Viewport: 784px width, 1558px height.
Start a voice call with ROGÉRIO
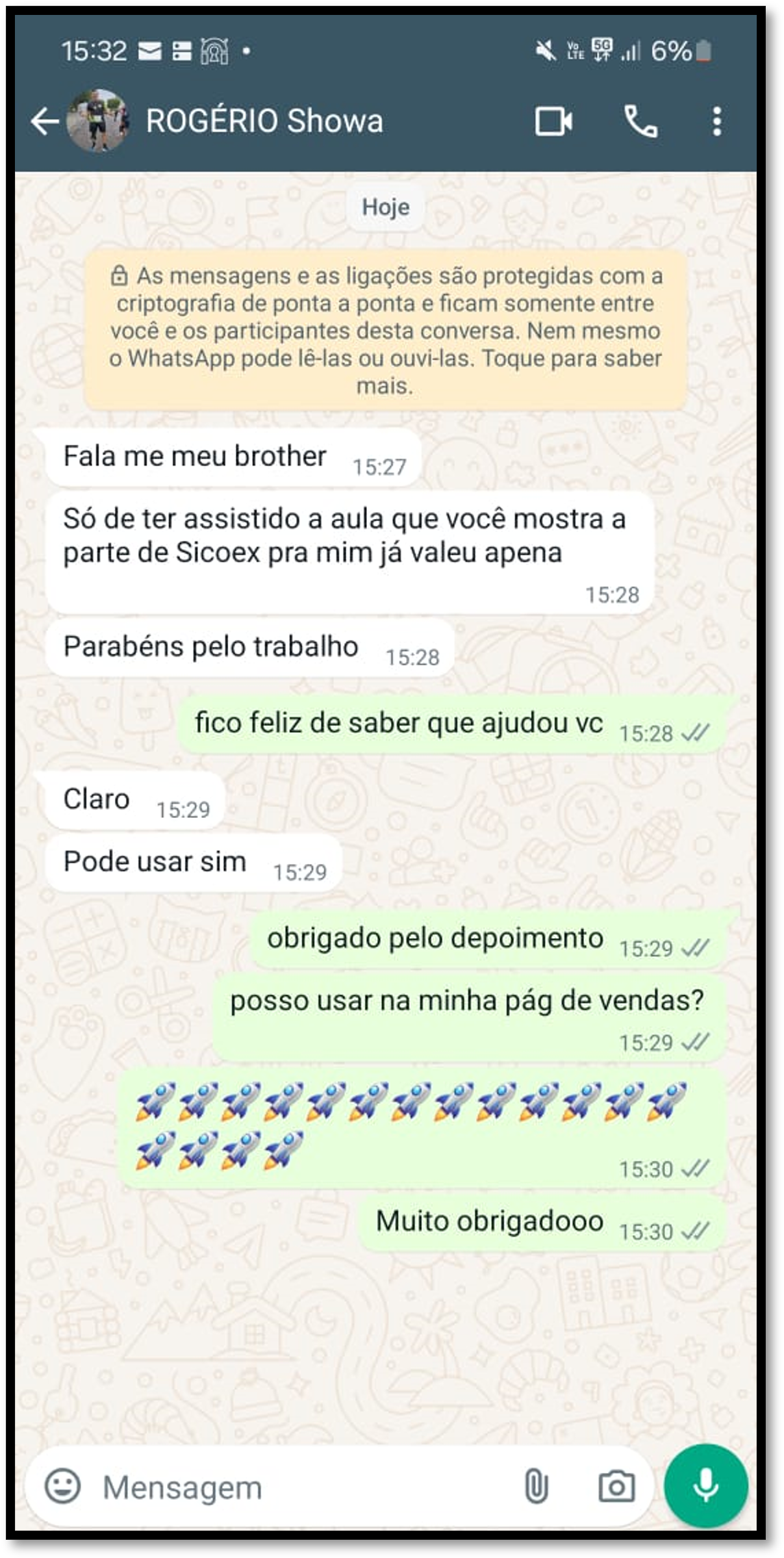click(x=640, y=121)
